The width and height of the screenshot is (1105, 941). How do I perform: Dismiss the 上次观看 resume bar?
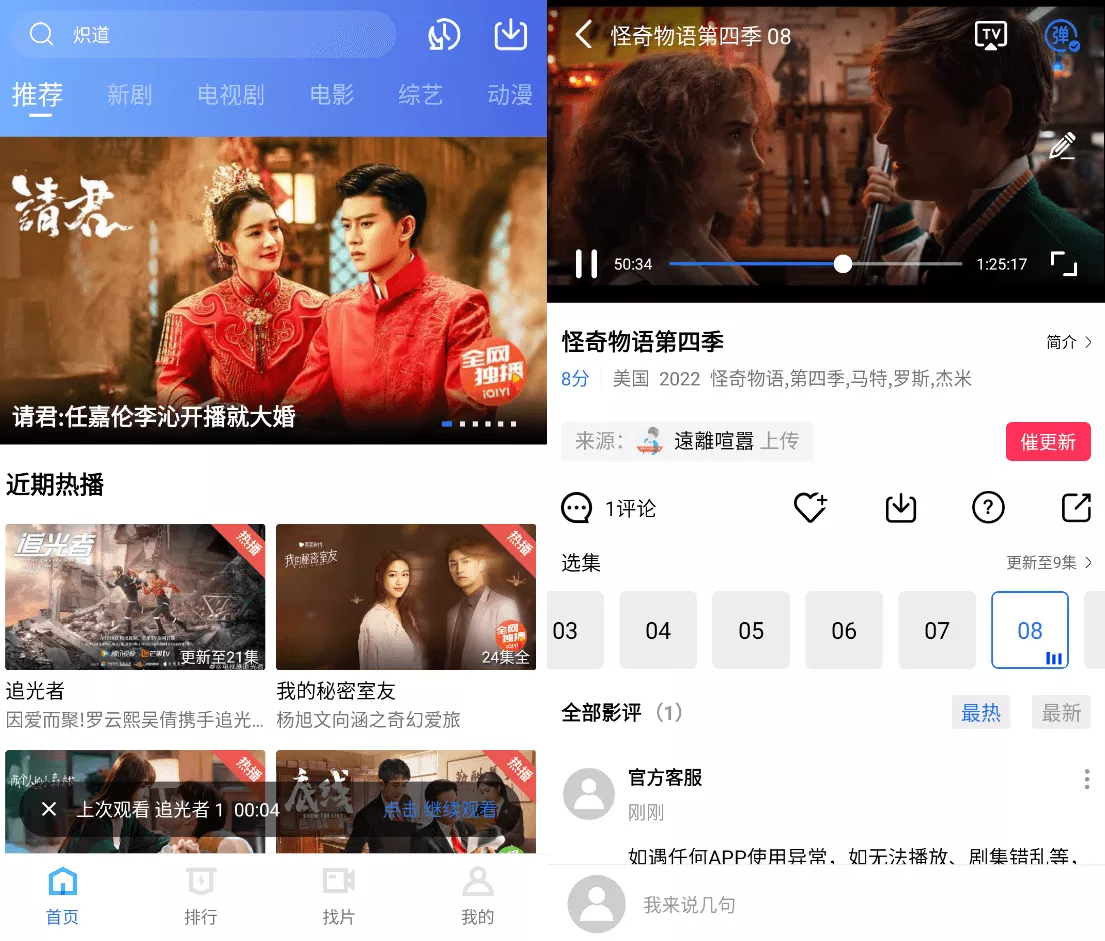[x=48, y=809]
